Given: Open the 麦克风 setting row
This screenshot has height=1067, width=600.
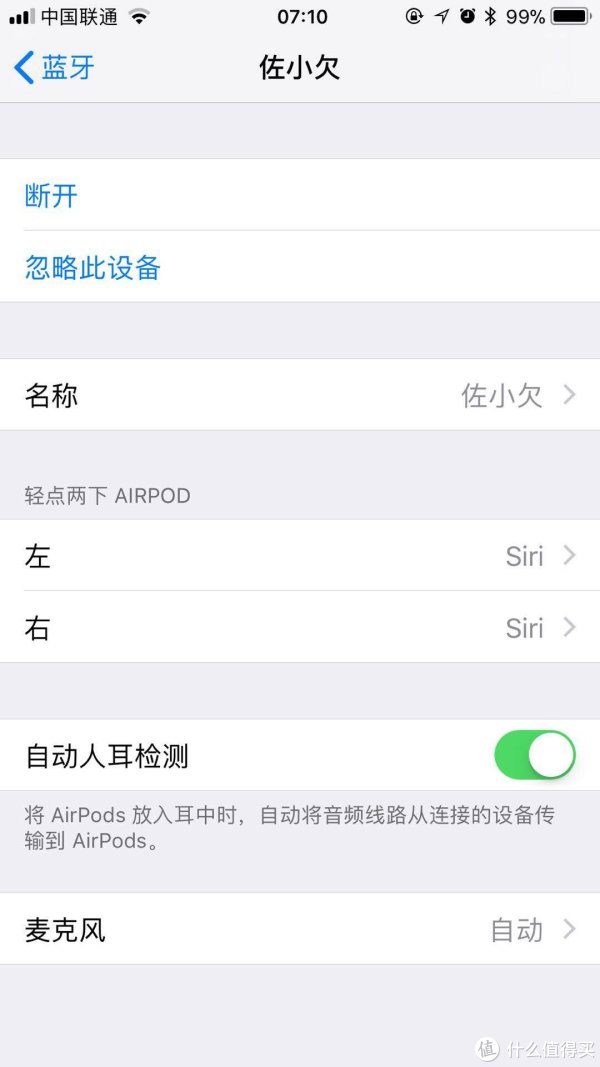Looking at the screenshot, I should (300, 929).
